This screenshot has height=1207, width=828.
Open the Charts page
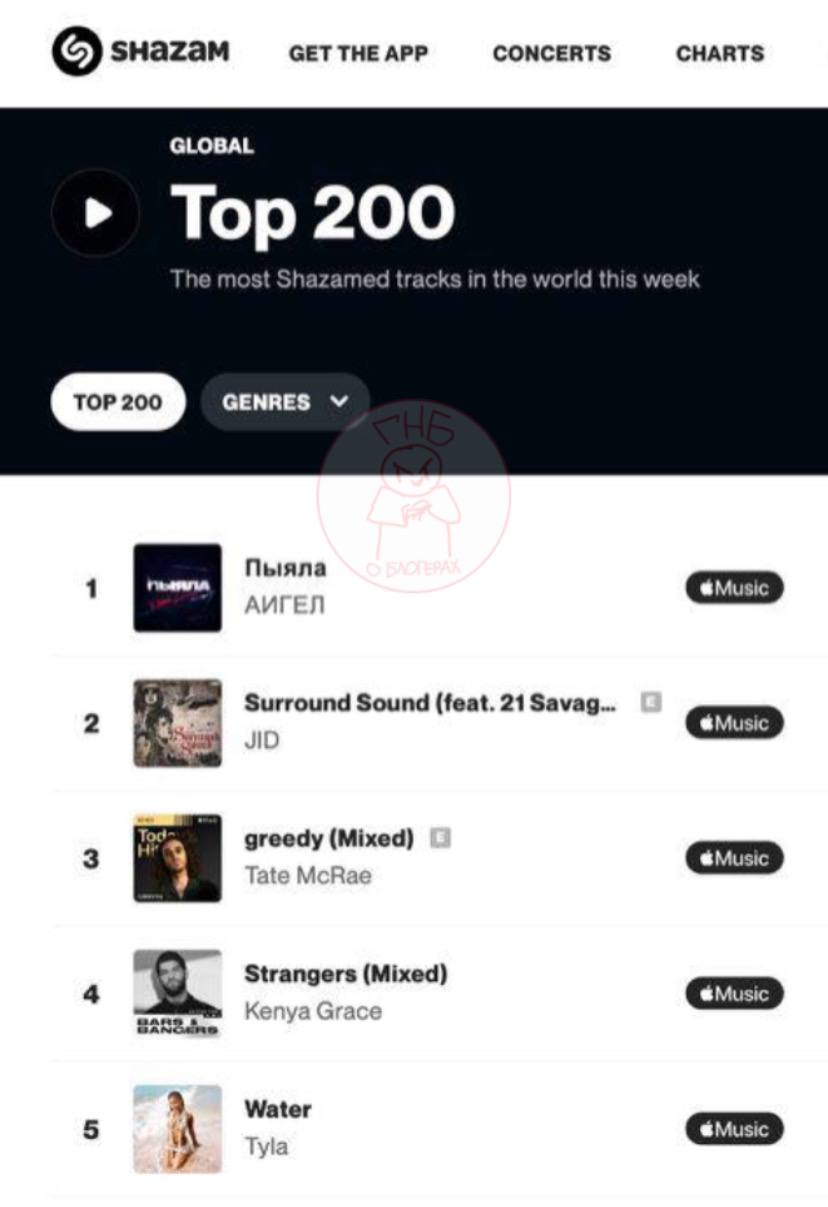coord(719,54)
